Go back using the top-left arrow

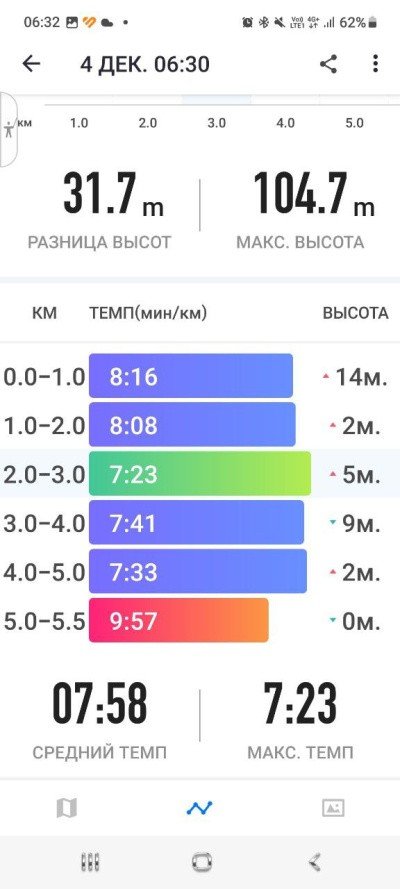31,64
